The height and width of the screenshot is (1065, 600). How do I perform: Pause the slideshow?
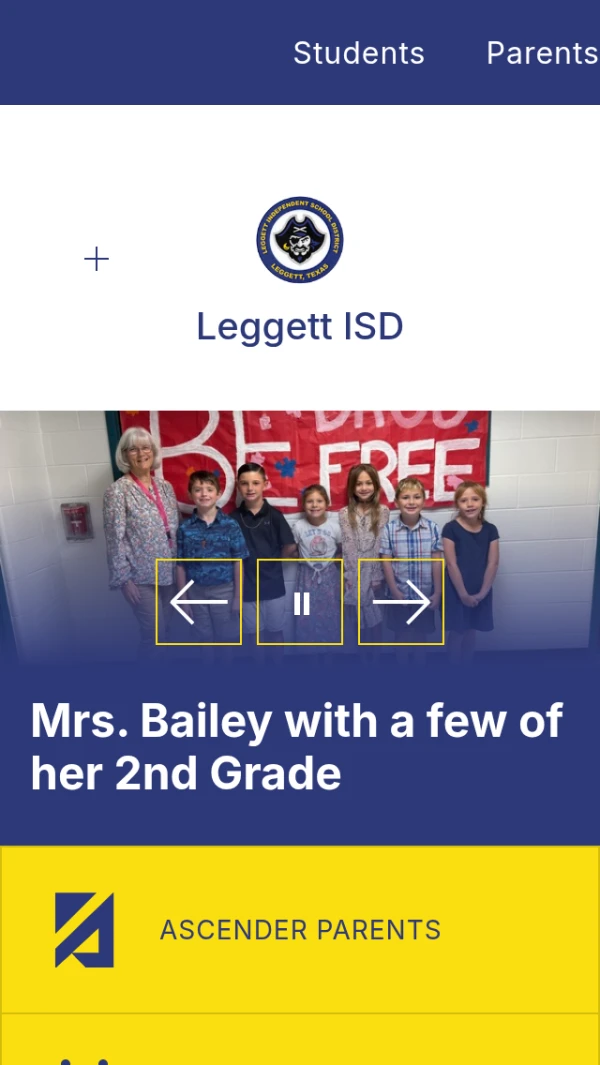pos(300,602)
